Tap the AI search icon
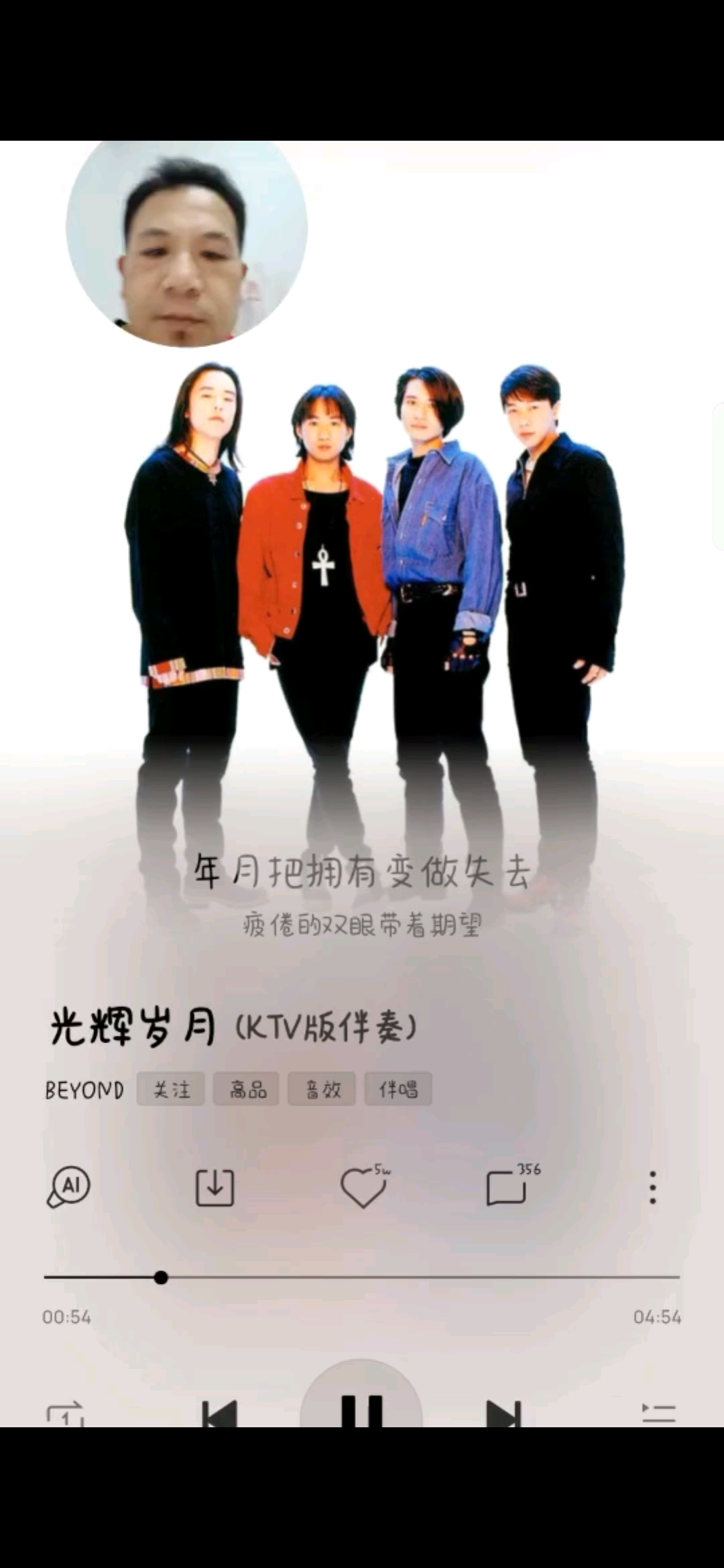The width and height of the screenshot is (724, 1568). pyautogui.click(x=68, y=1187)
